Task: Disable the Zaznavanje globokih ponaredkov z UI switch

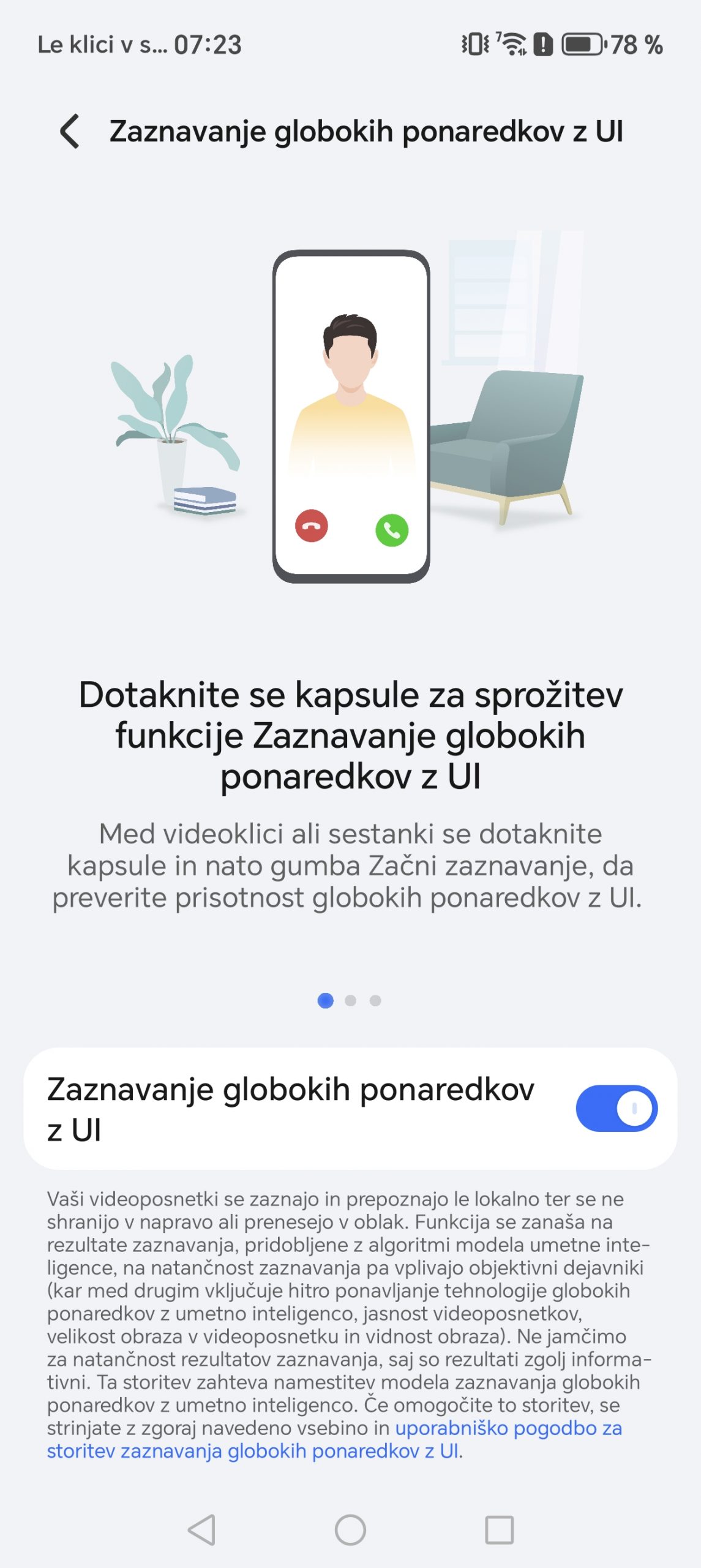Action: (x=616, y=1108)
